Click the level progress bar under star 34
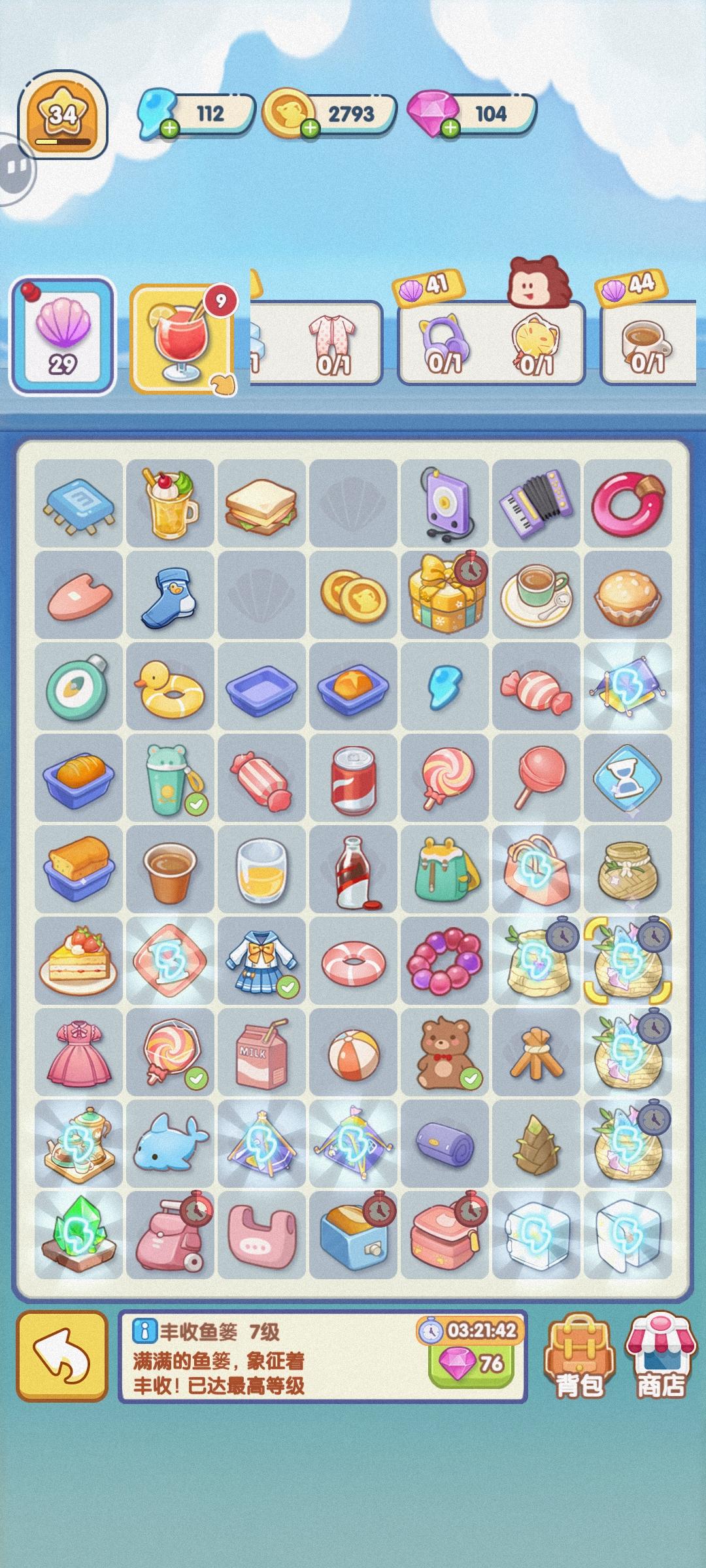This screenshot has width=706, height=1568. click(63, 142)
